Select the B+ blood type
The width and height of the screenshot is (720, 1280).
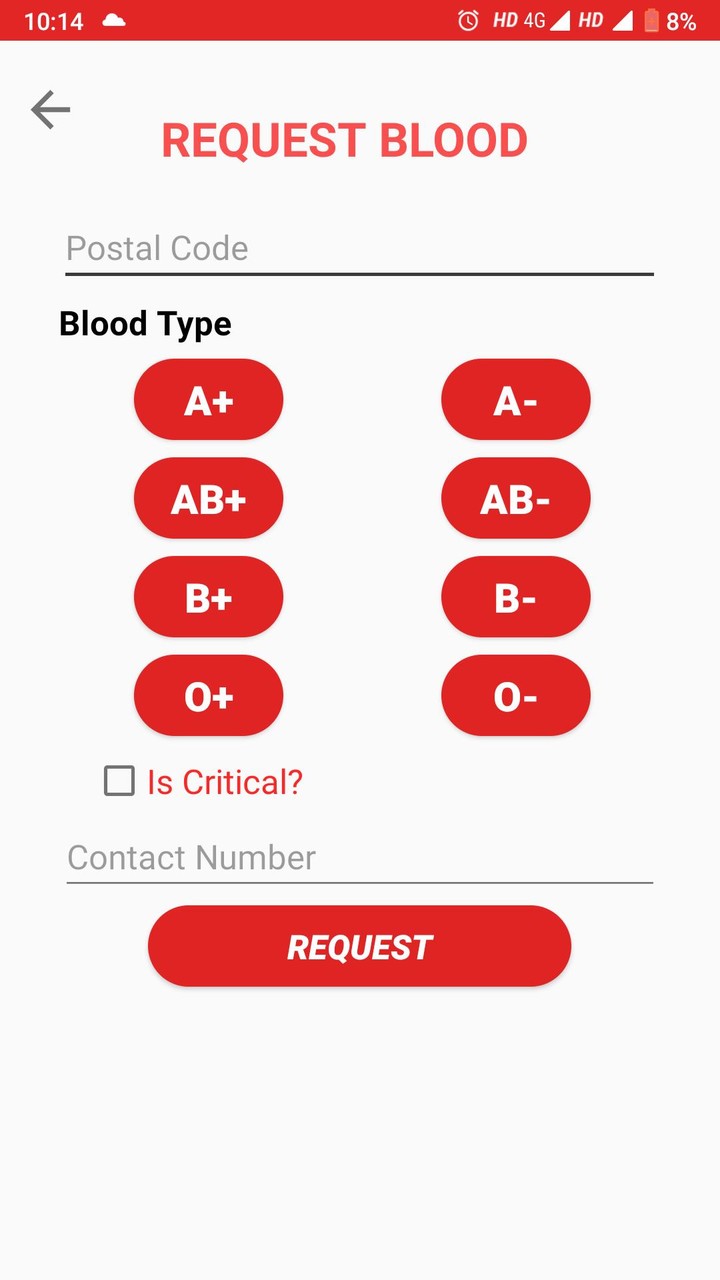(208, 596)
